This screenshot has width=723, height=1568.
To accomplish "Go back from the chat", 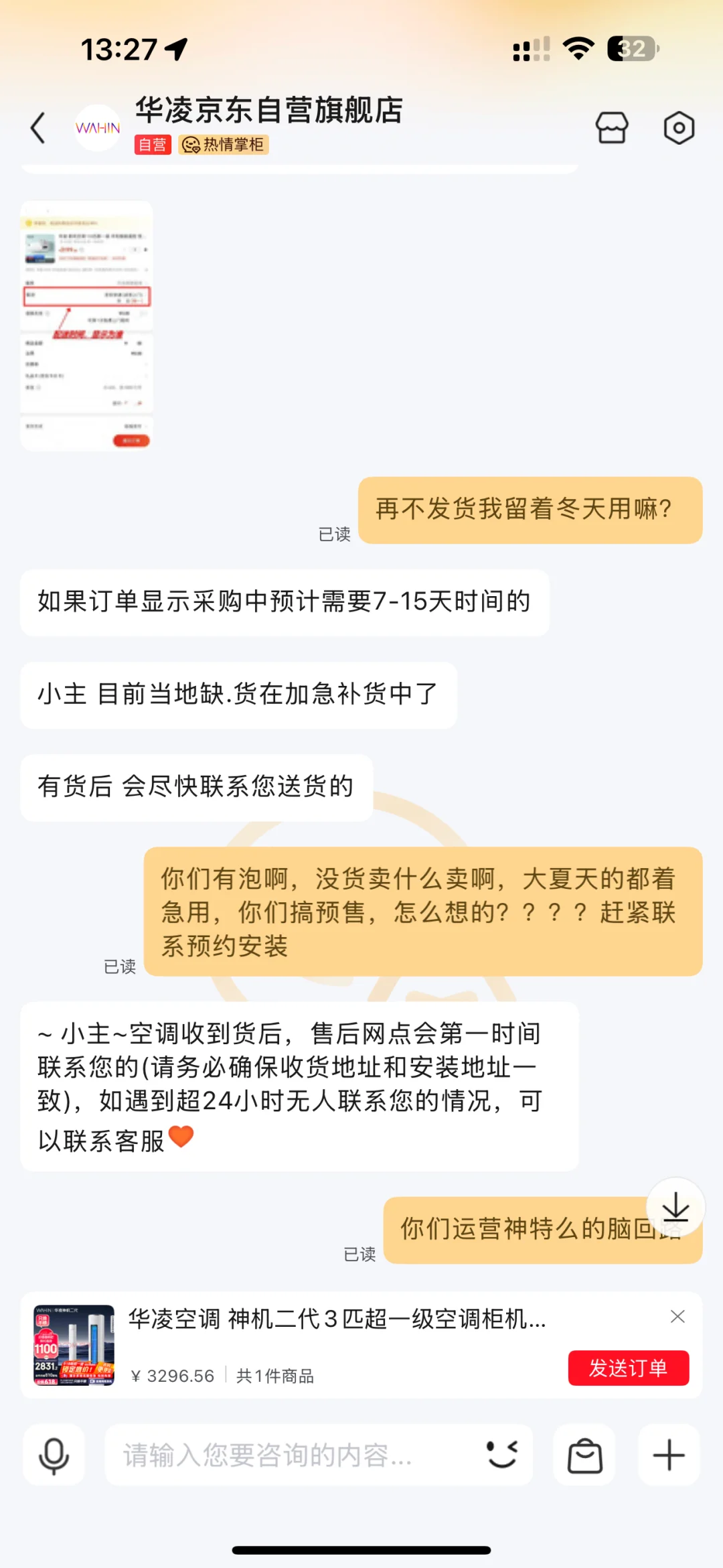I will tap(38, 128).
